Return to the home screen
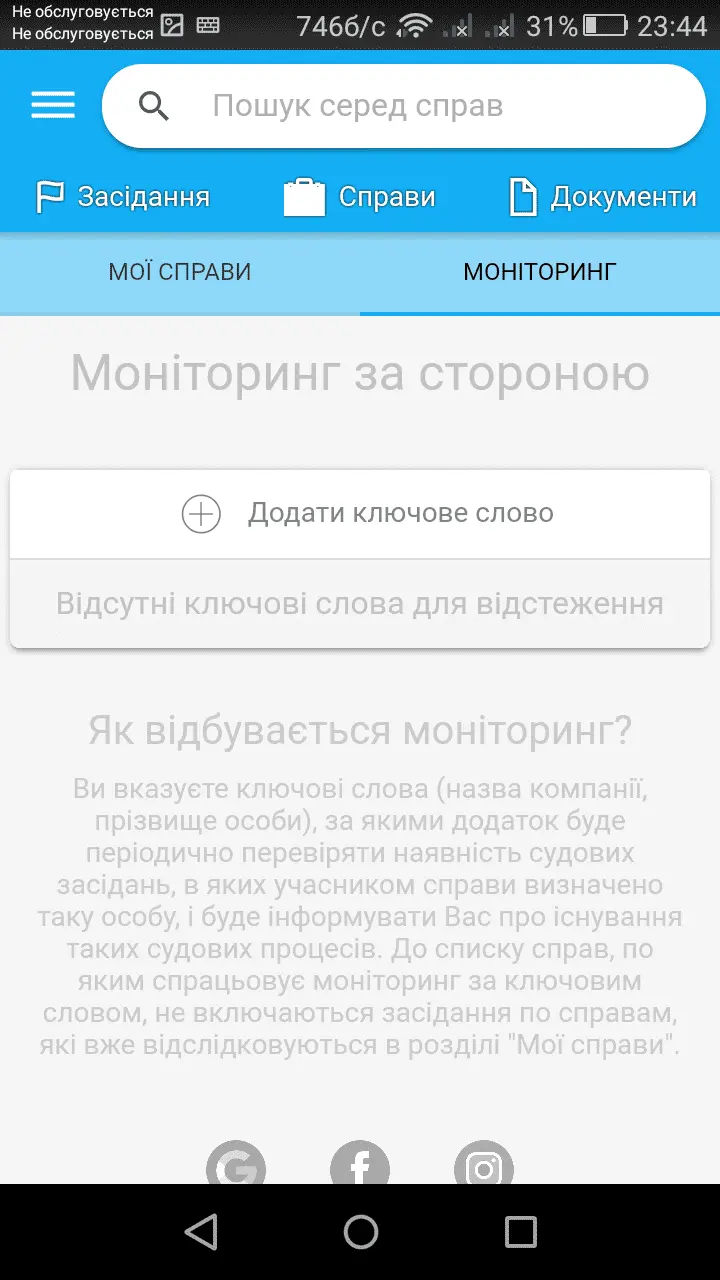 click(x=360, y=1232)
